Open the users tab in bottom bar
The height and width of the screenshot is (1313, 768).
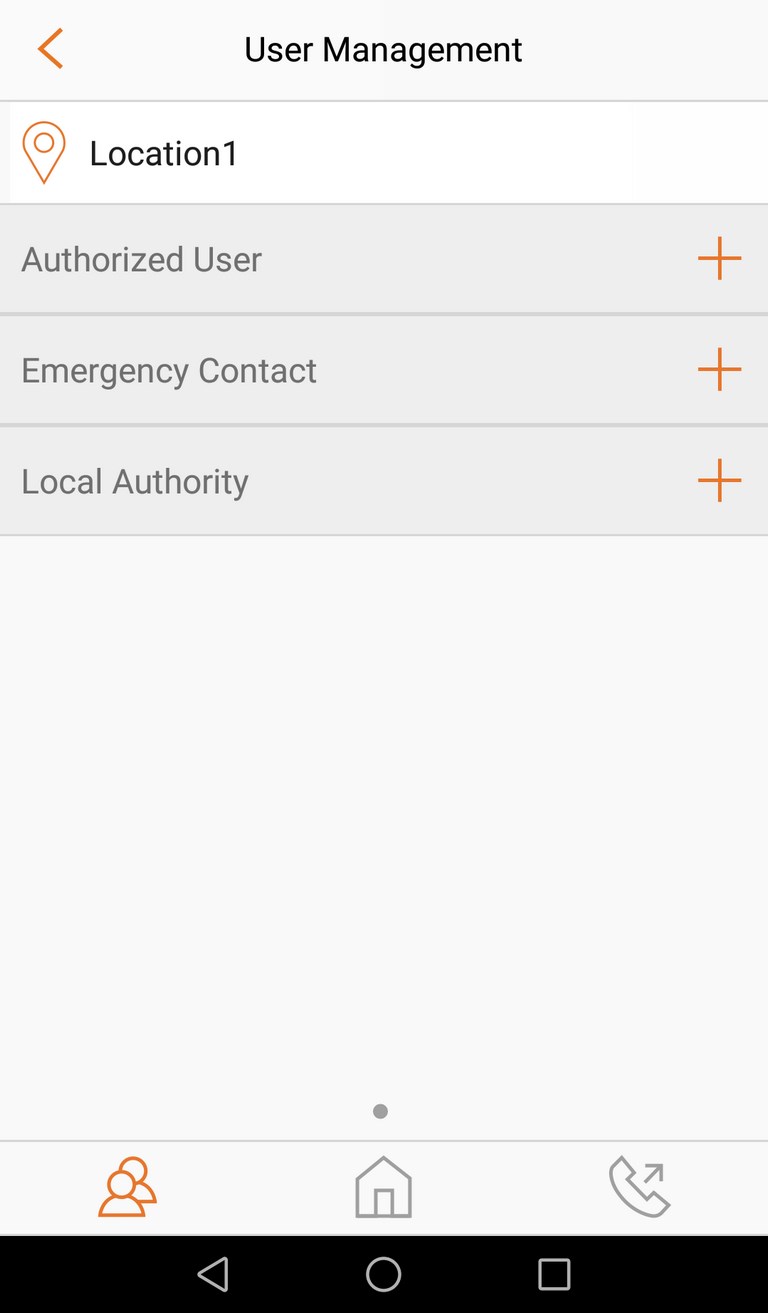click(x=127, y=1187)
